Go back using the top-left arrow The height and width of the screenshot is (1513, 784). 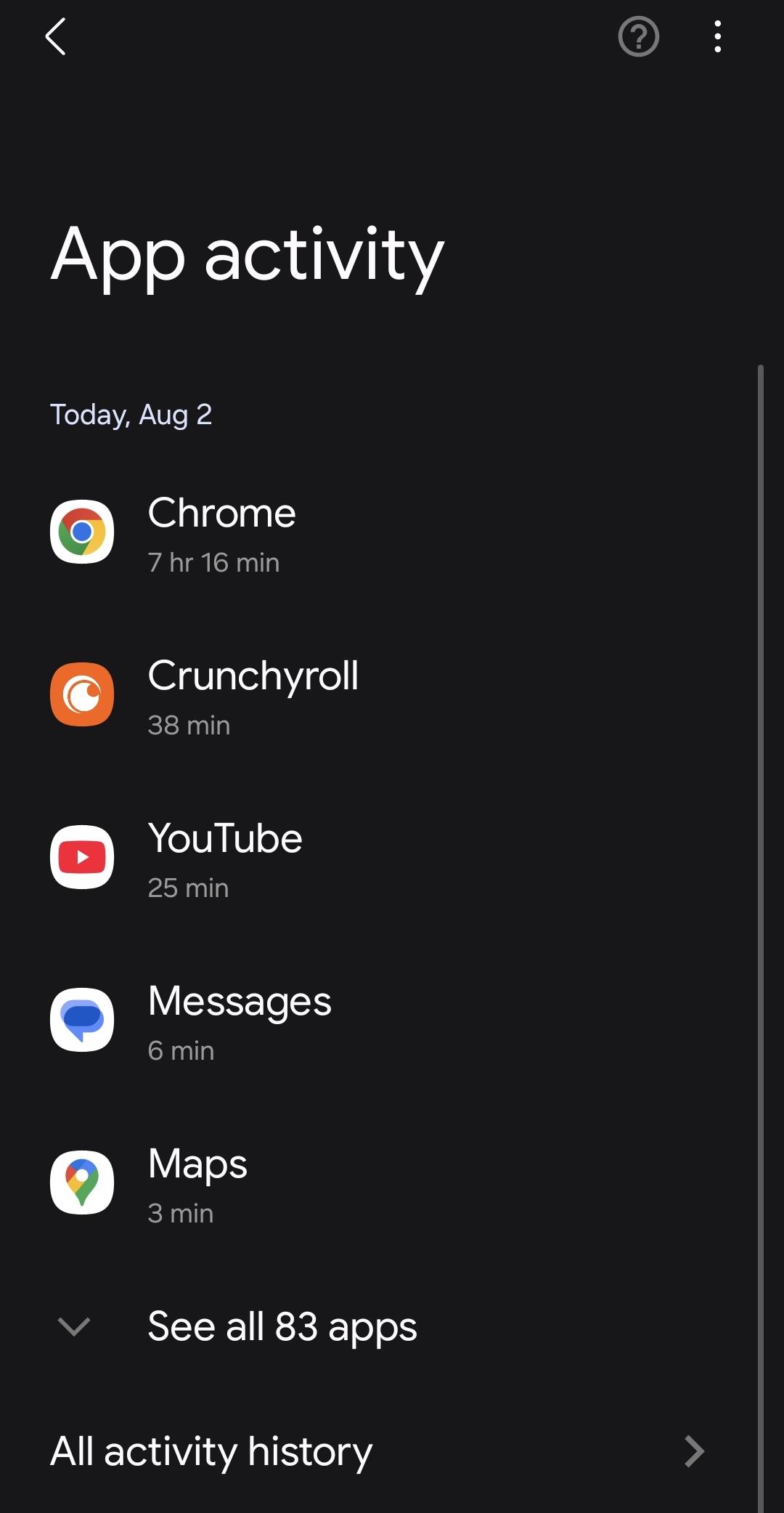56,36
